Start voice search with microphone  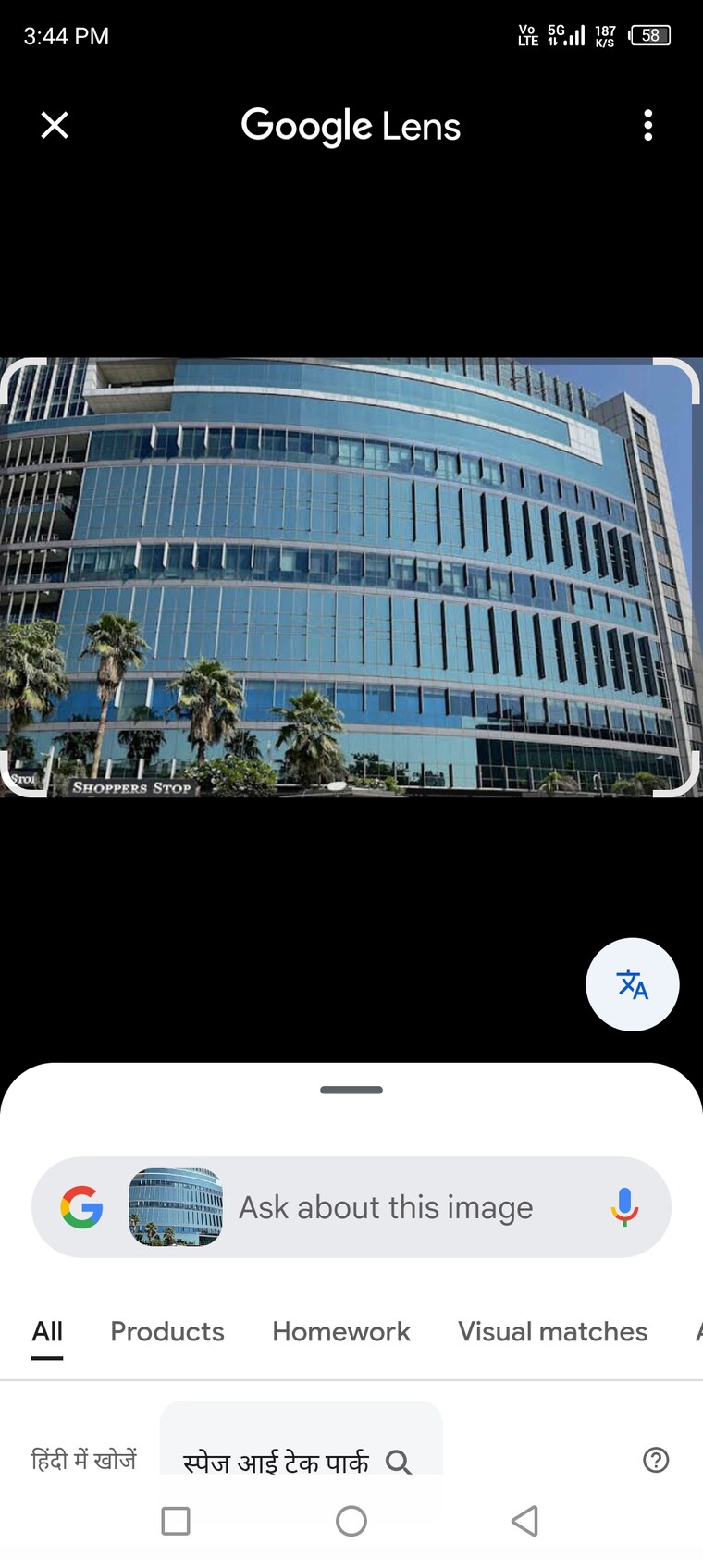pyautogui.click(x=624, y=1206)
